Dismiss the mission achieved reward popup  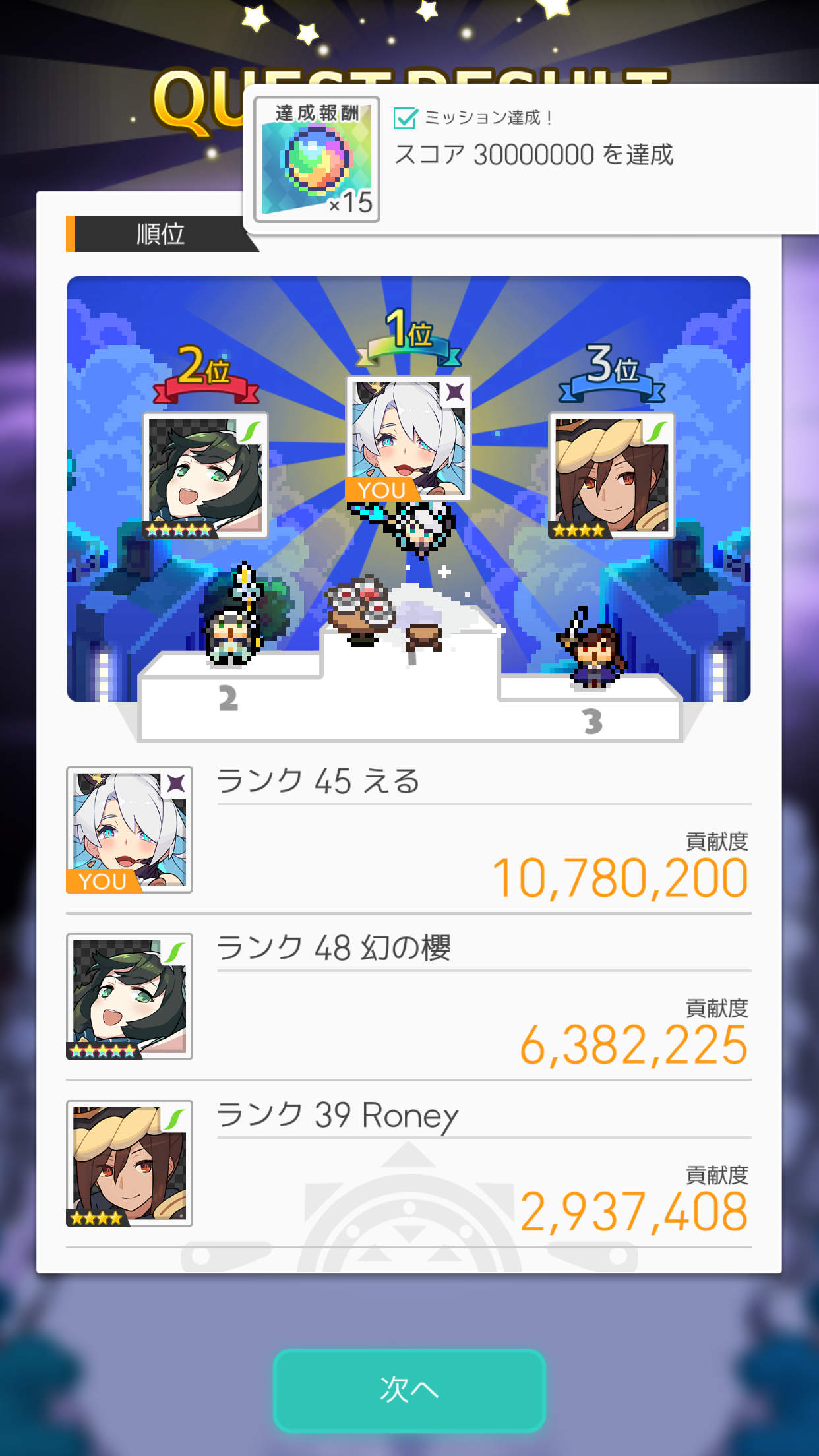tap(533, 158)
